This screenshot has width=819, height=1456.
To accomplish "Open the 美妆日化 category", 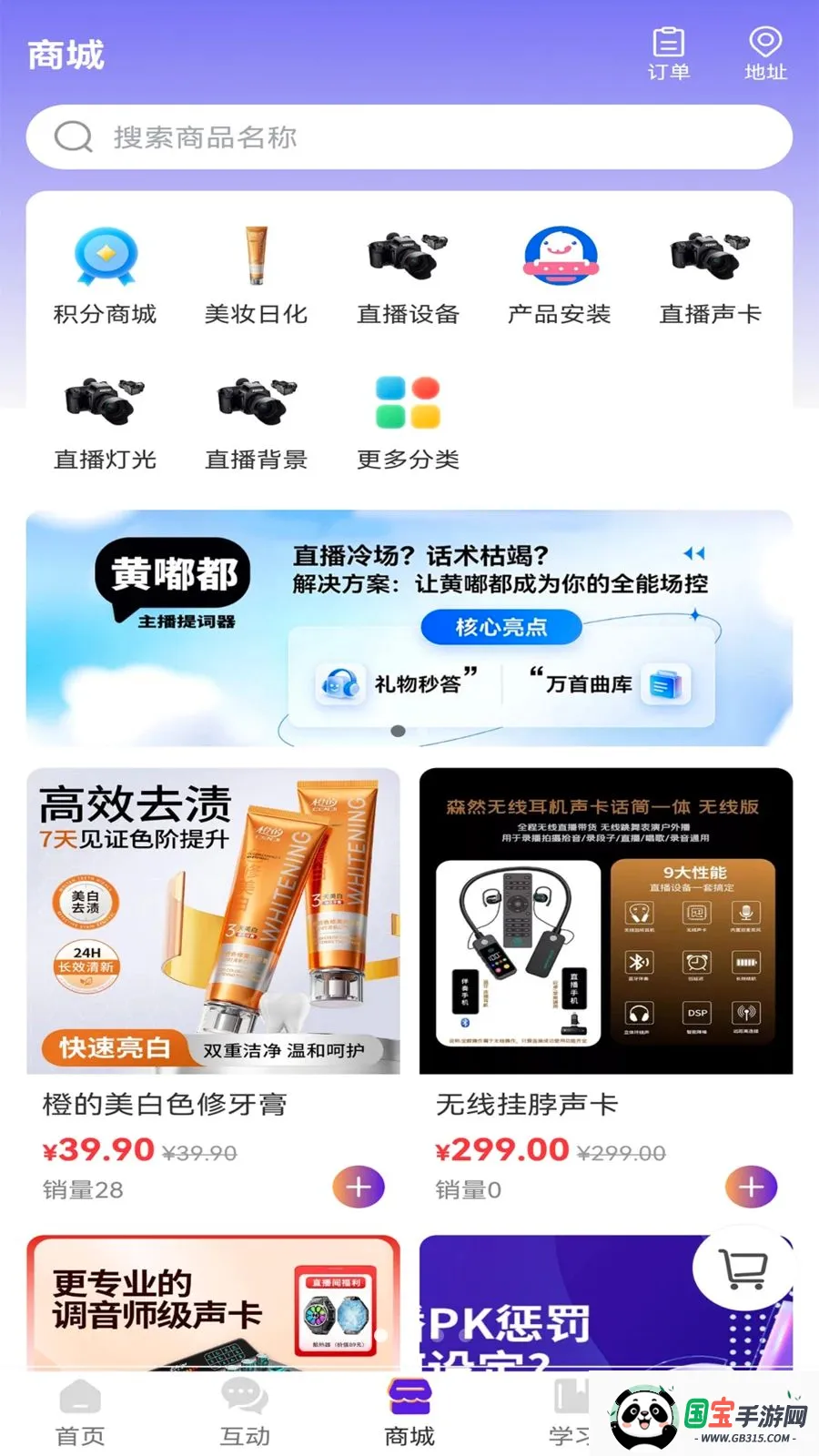I will pos(257,276).
